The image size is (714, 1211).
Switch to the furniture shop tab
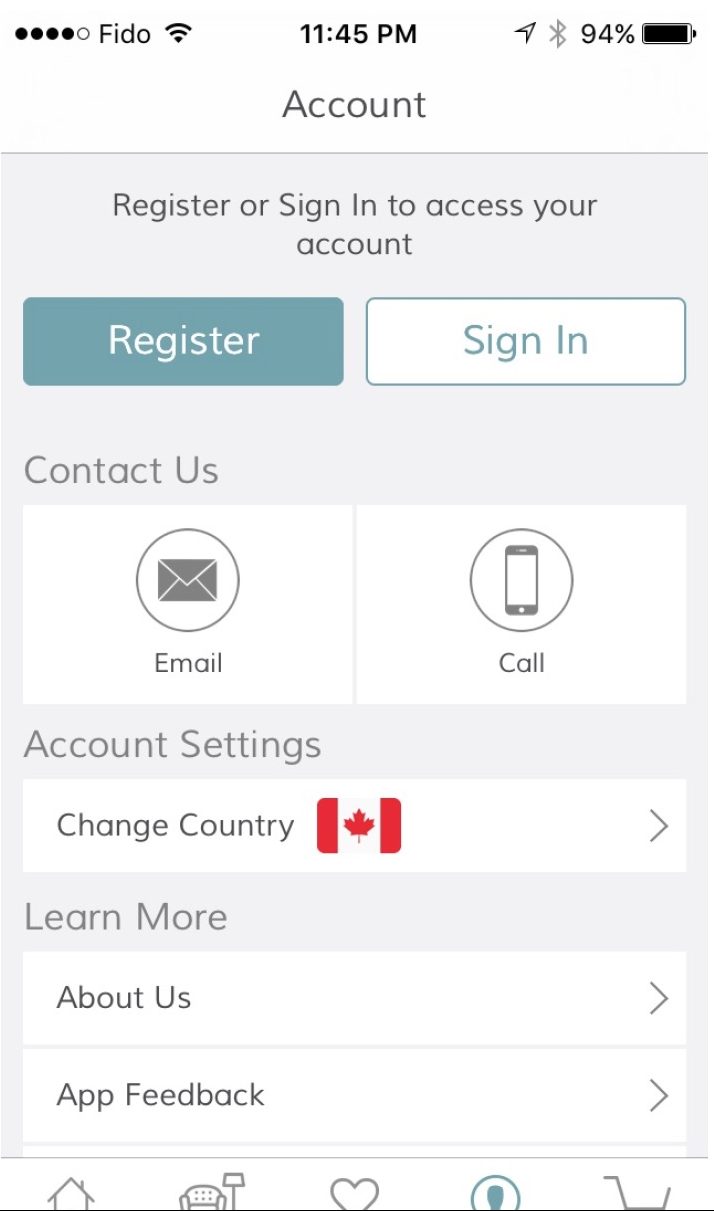click(x=212, y=1193)
